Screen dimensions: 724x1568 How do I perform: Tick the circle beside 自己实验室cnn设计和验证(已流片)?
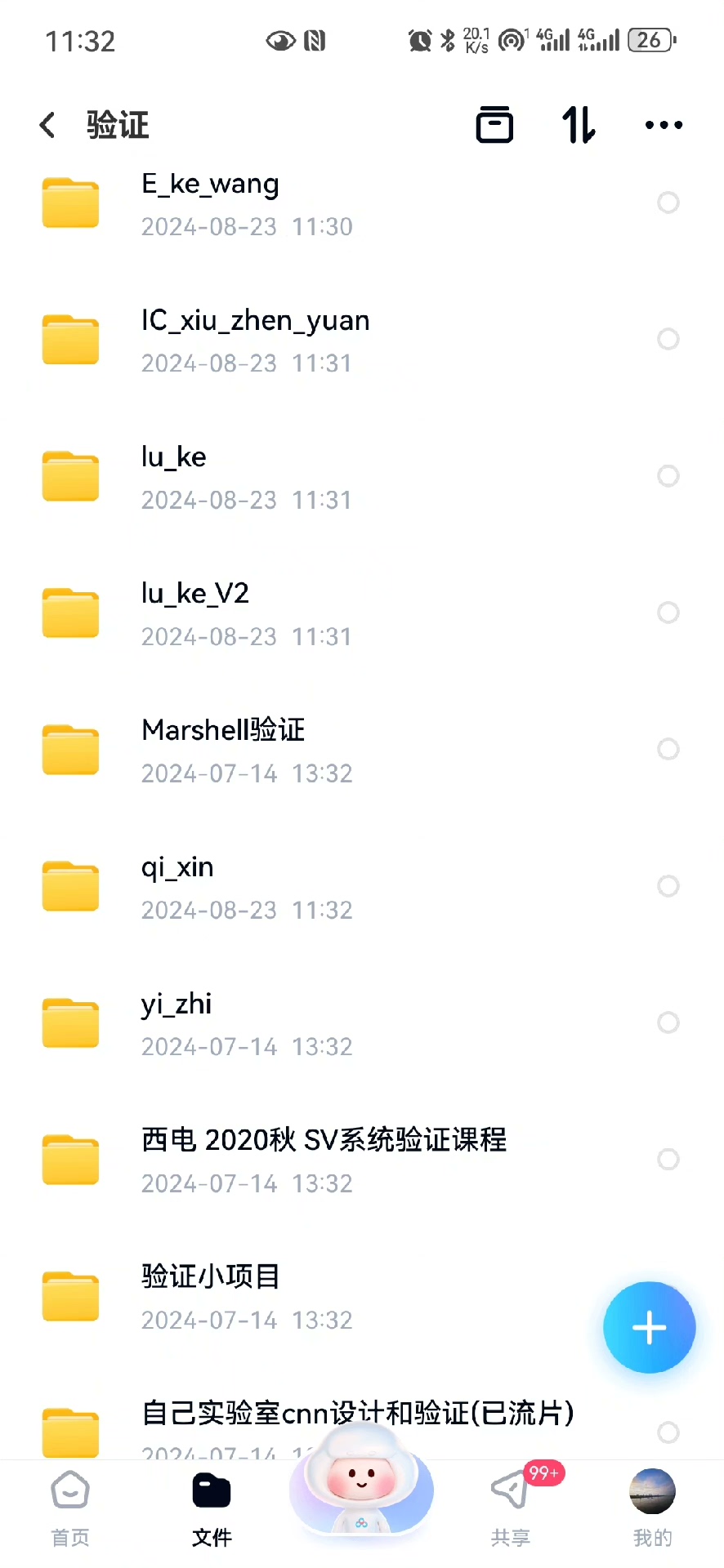click(668, 1432)
